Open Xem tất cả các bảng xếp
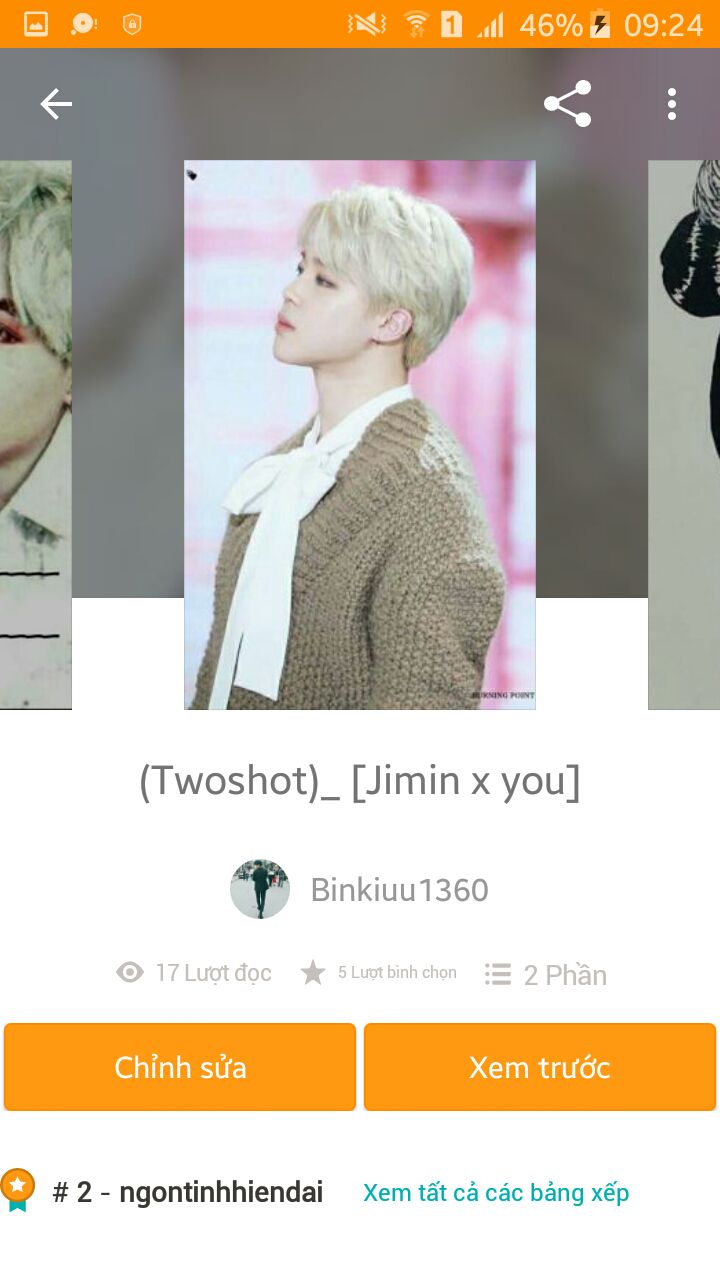The image size is (720, 1280). tap(496, 1193)
